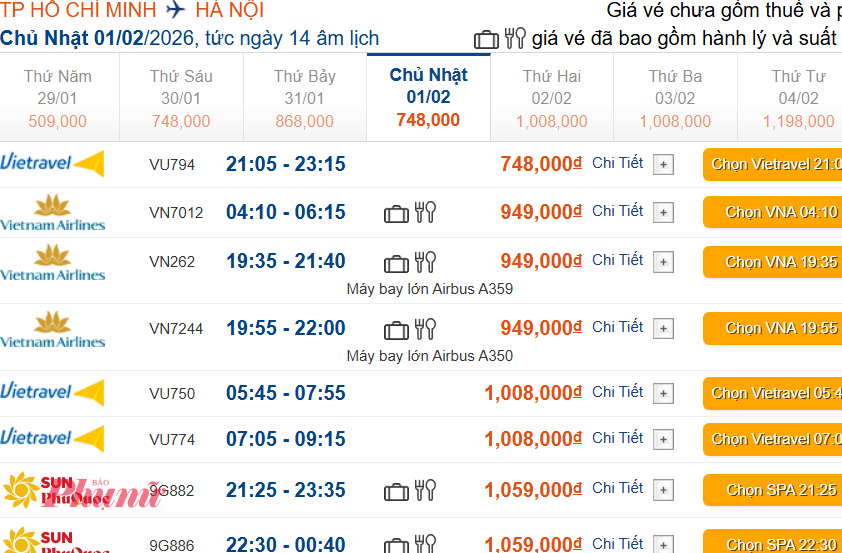Expand Chi Tiết for flight VN7244
Viewport: 842px width, 553px height.
click(663, 329)
